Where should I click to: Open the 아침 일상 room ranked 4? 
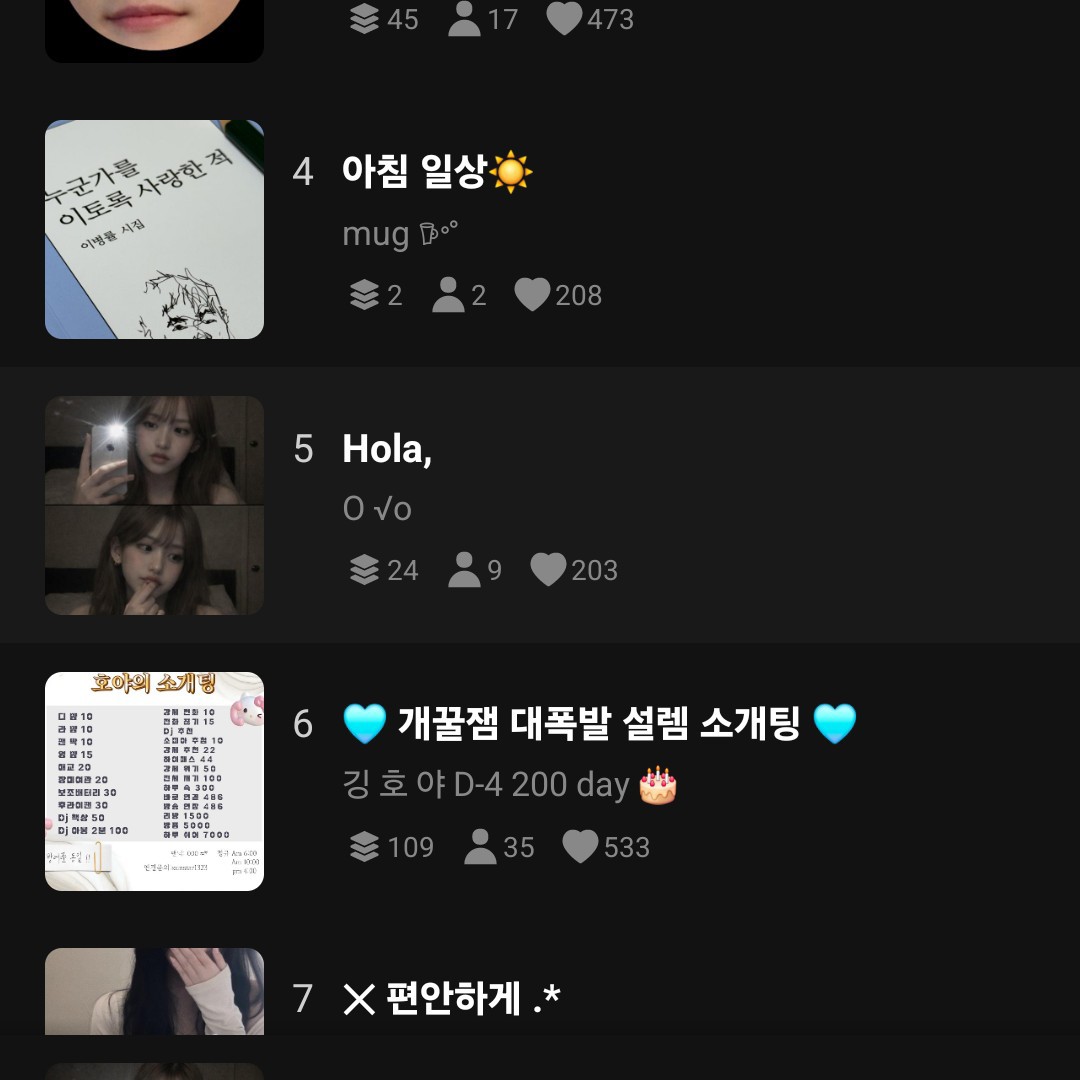437,172
